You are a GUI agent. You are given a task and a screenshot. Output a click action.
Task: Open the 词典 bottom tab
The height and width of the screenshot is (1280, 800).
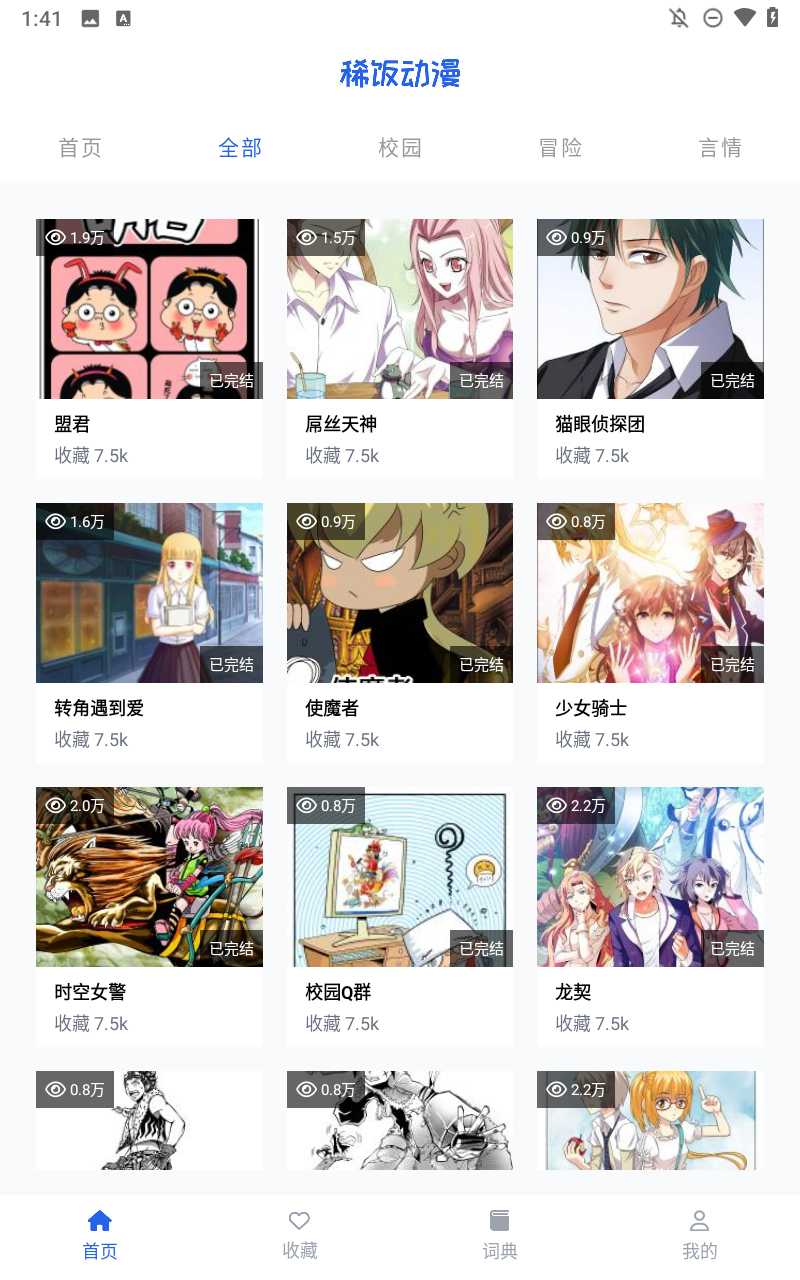point(500,1234)
